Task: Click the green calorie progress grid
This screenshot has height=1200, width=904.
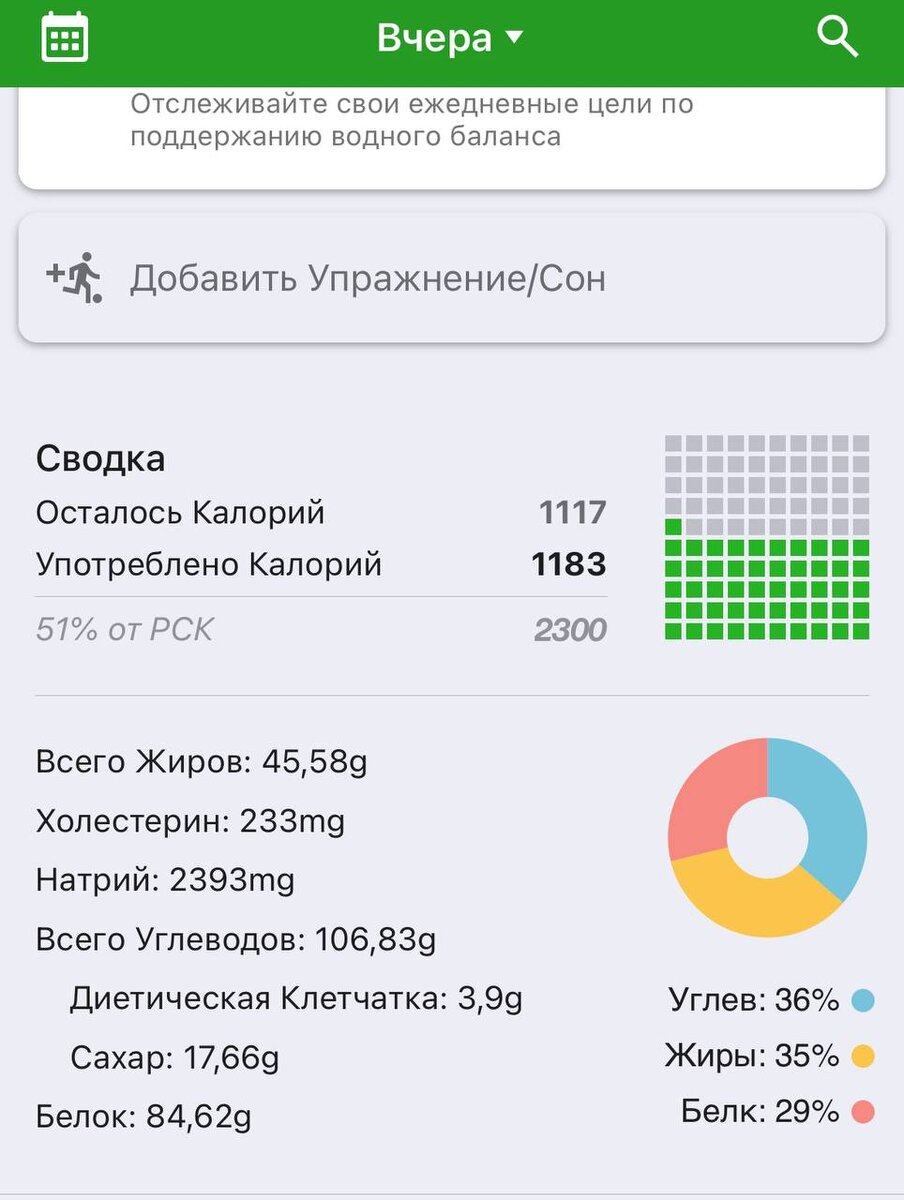Action: (x=766, y=535)
